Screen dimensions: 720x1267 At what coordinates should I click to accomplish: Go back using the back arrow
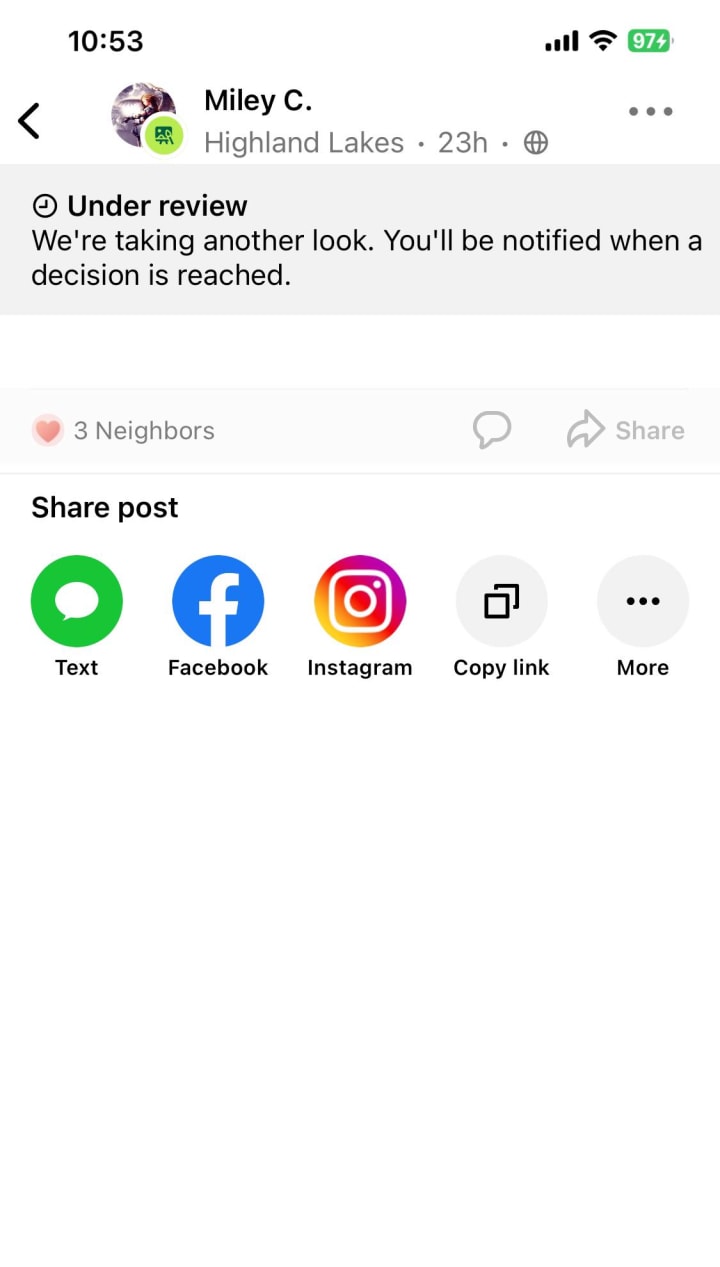coord(29,121)
